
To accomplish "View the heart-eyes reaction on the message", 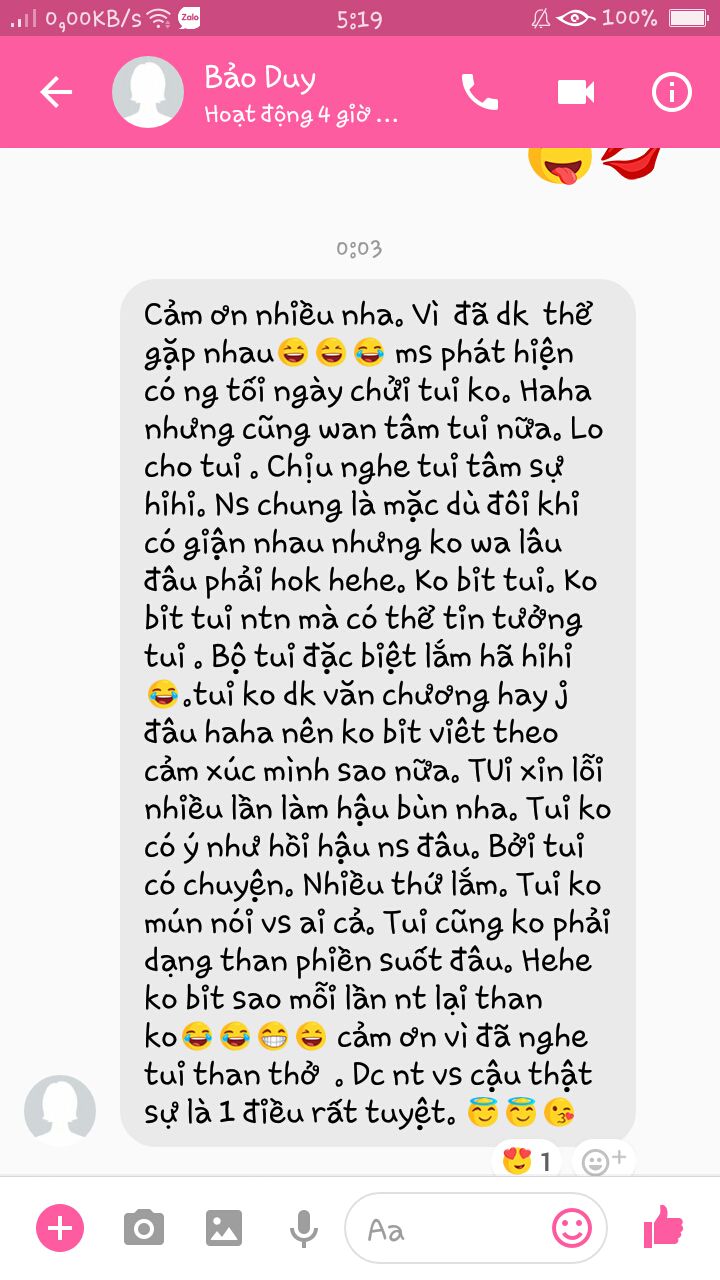I will 527,1162.
